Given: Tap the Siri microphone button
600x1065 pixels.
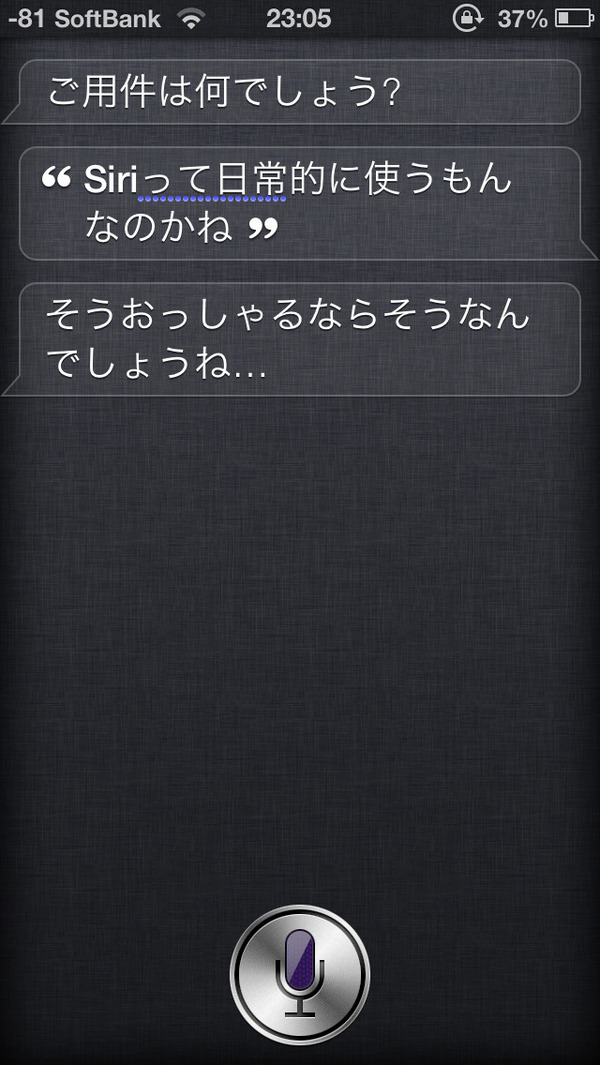Looking at the screenshot, I should point(300,975).
